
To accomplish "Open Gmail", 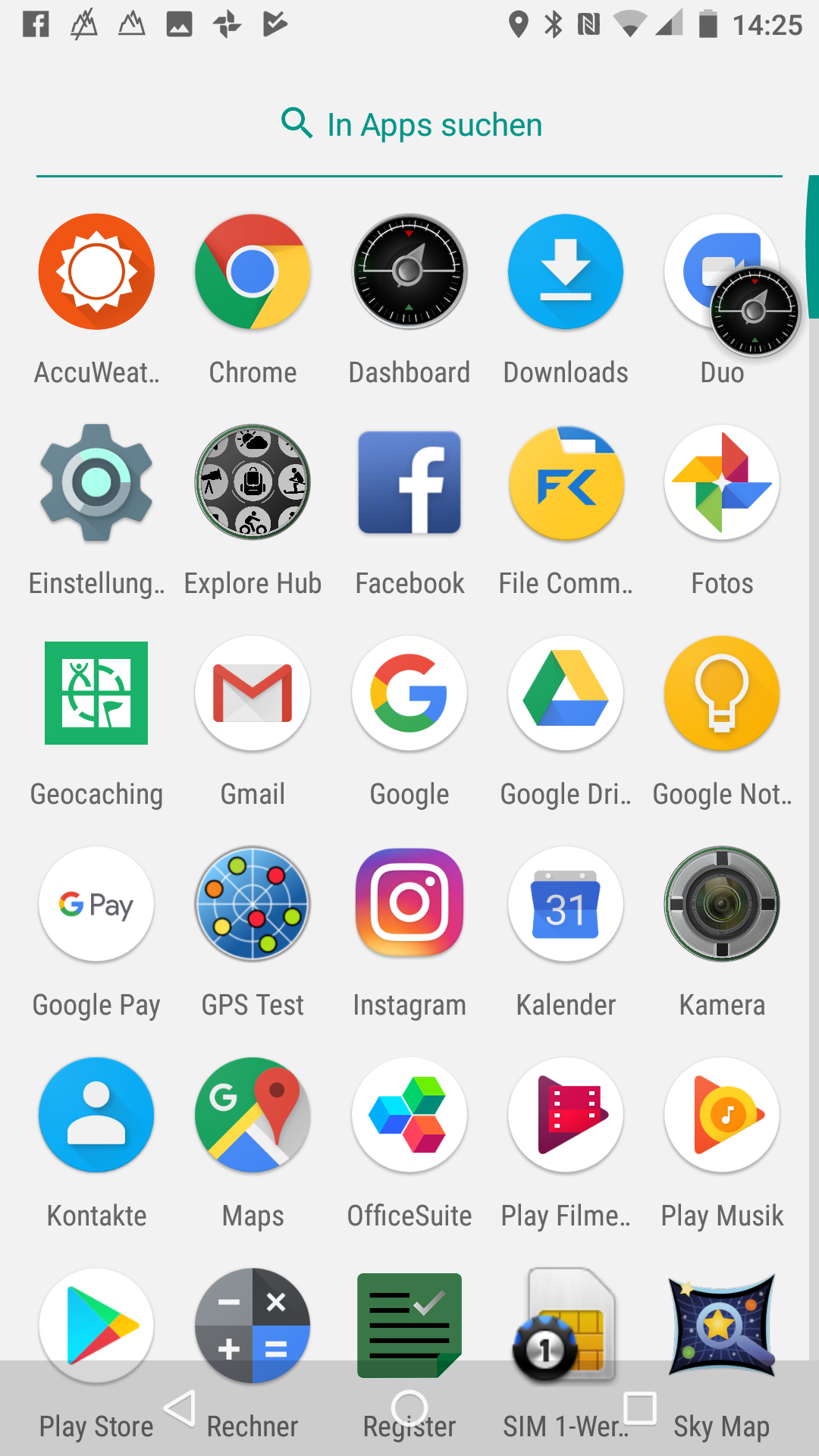I will point(253,693).
